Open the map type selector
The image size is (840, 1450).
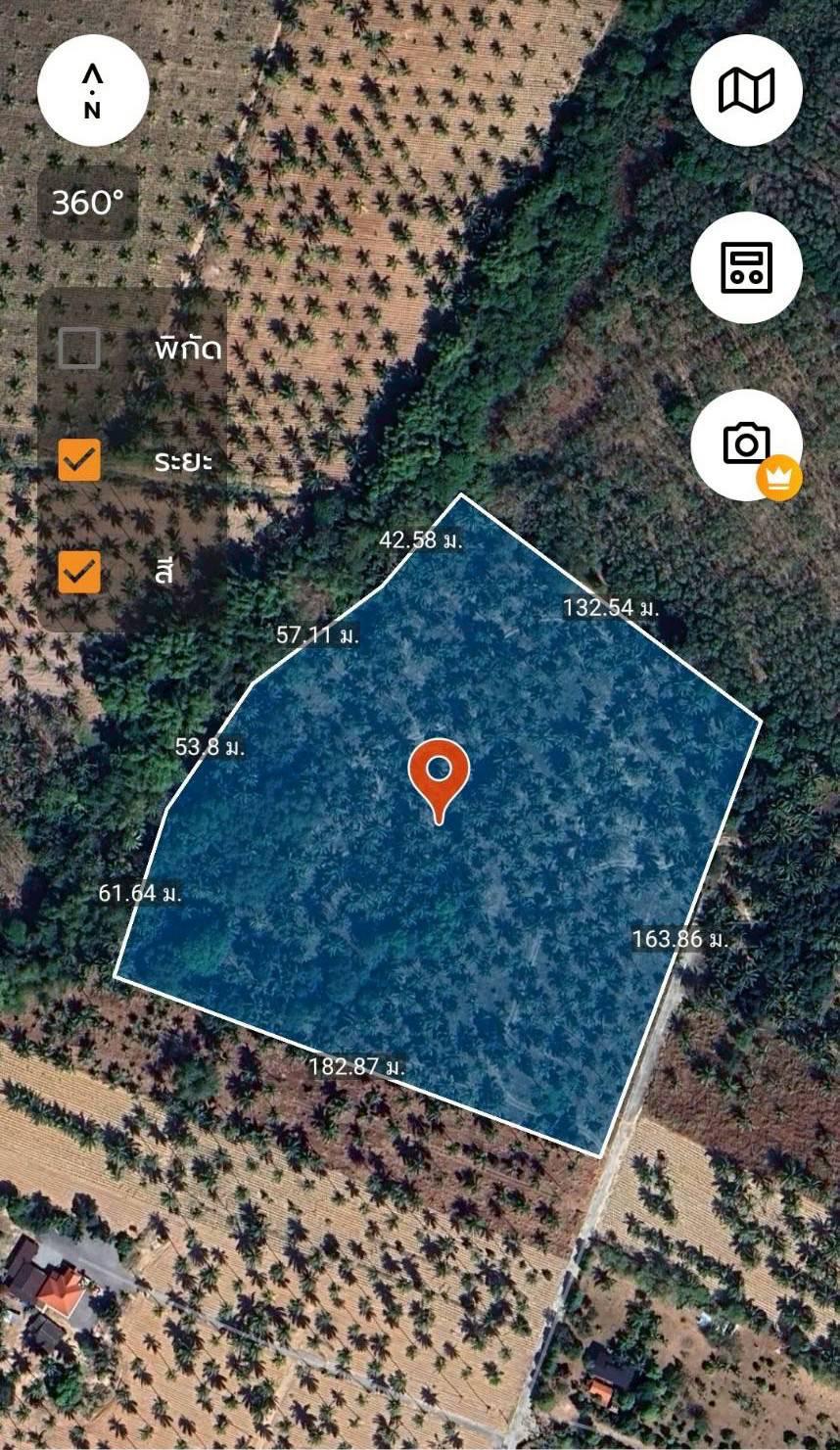[746, 90]
